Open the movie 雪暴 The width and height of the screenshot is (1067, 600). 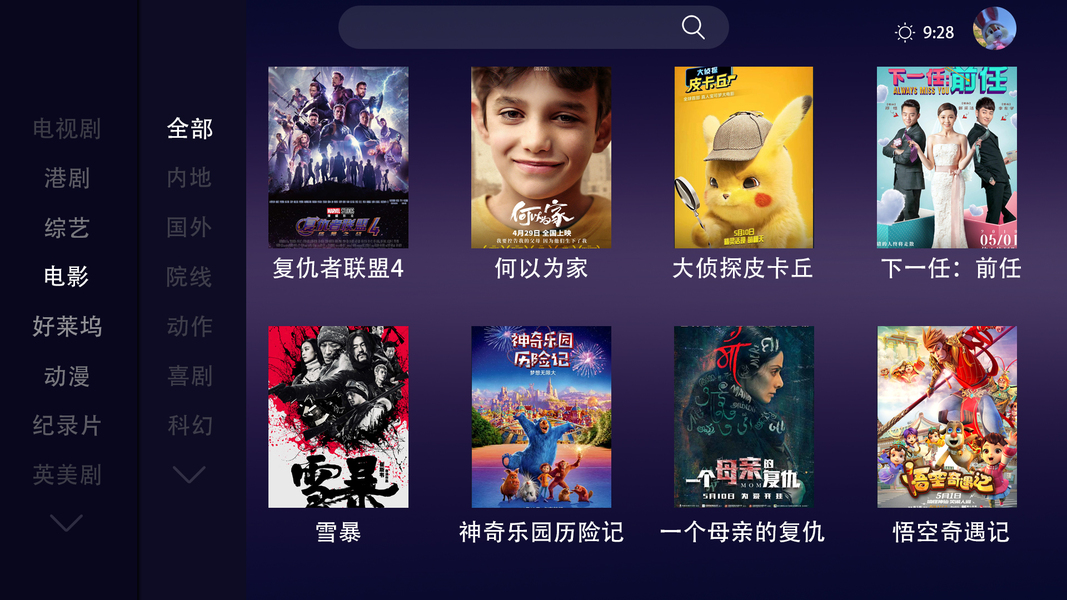(x=338, y=417)
